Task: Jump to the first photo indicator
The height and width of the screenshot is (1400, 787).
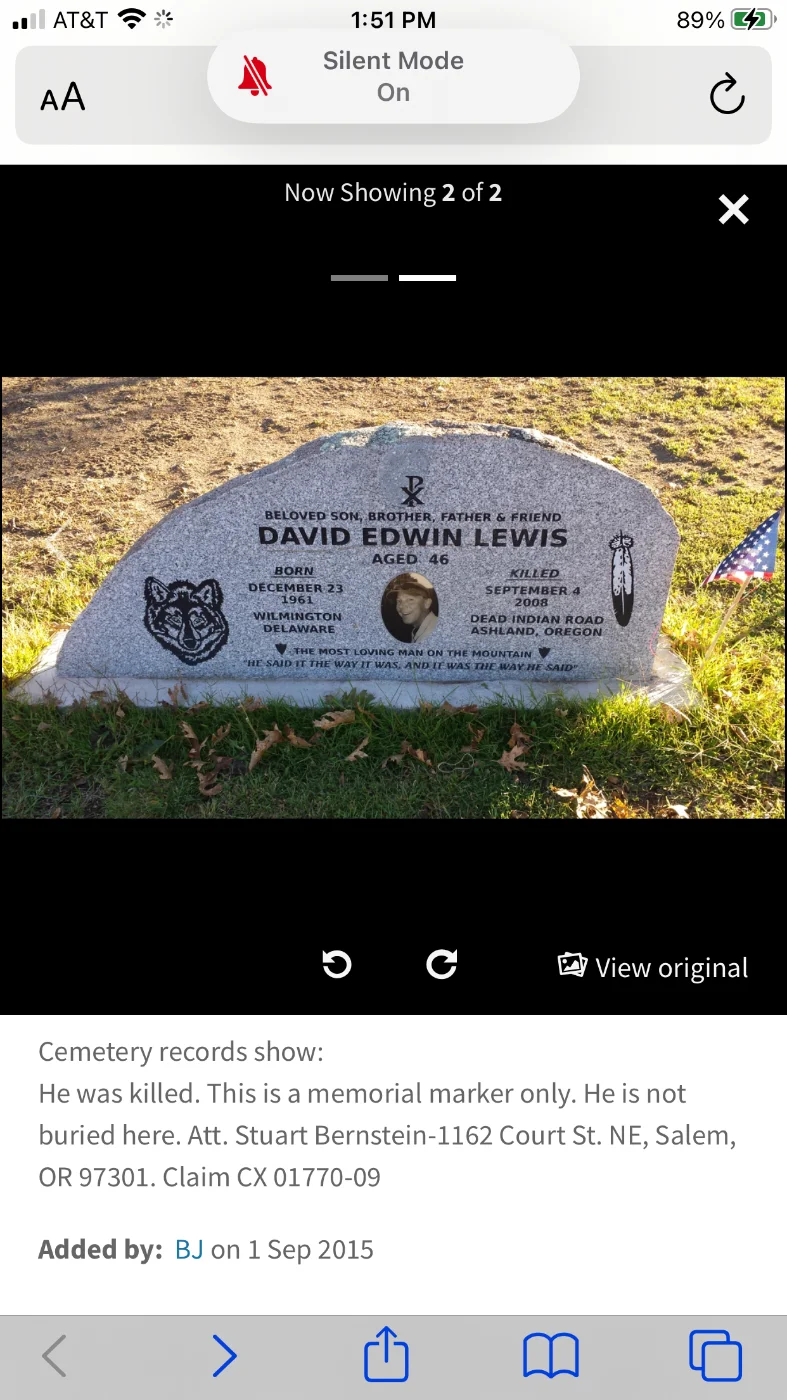Action: click(x=359, y=277)
